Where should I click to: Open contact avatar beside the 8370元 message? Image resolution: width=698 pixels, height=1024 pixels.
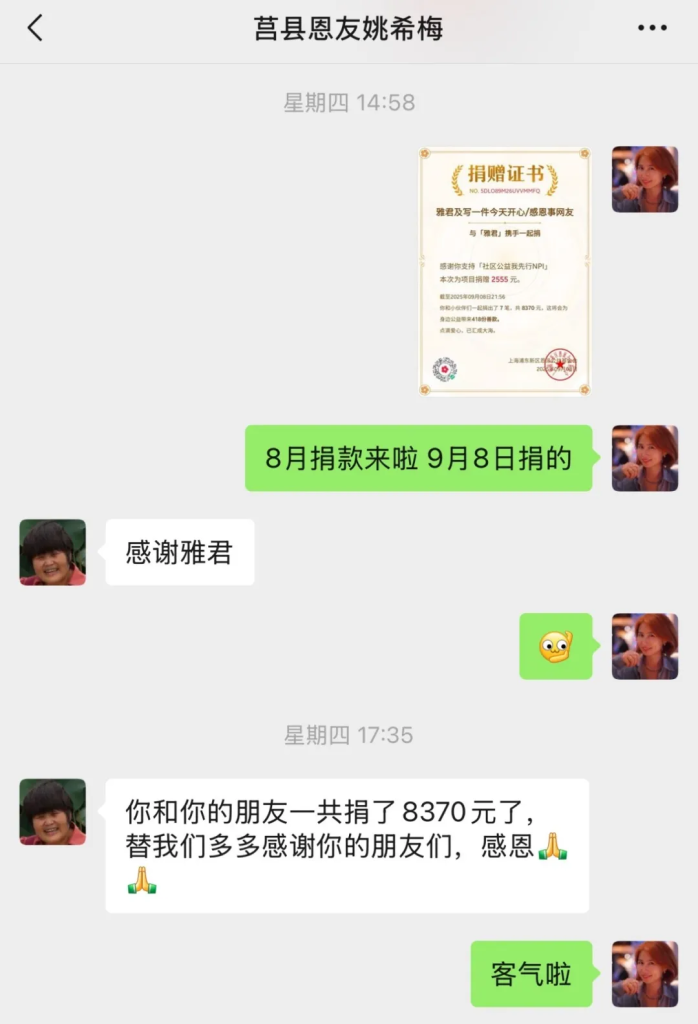click(53, 812)
